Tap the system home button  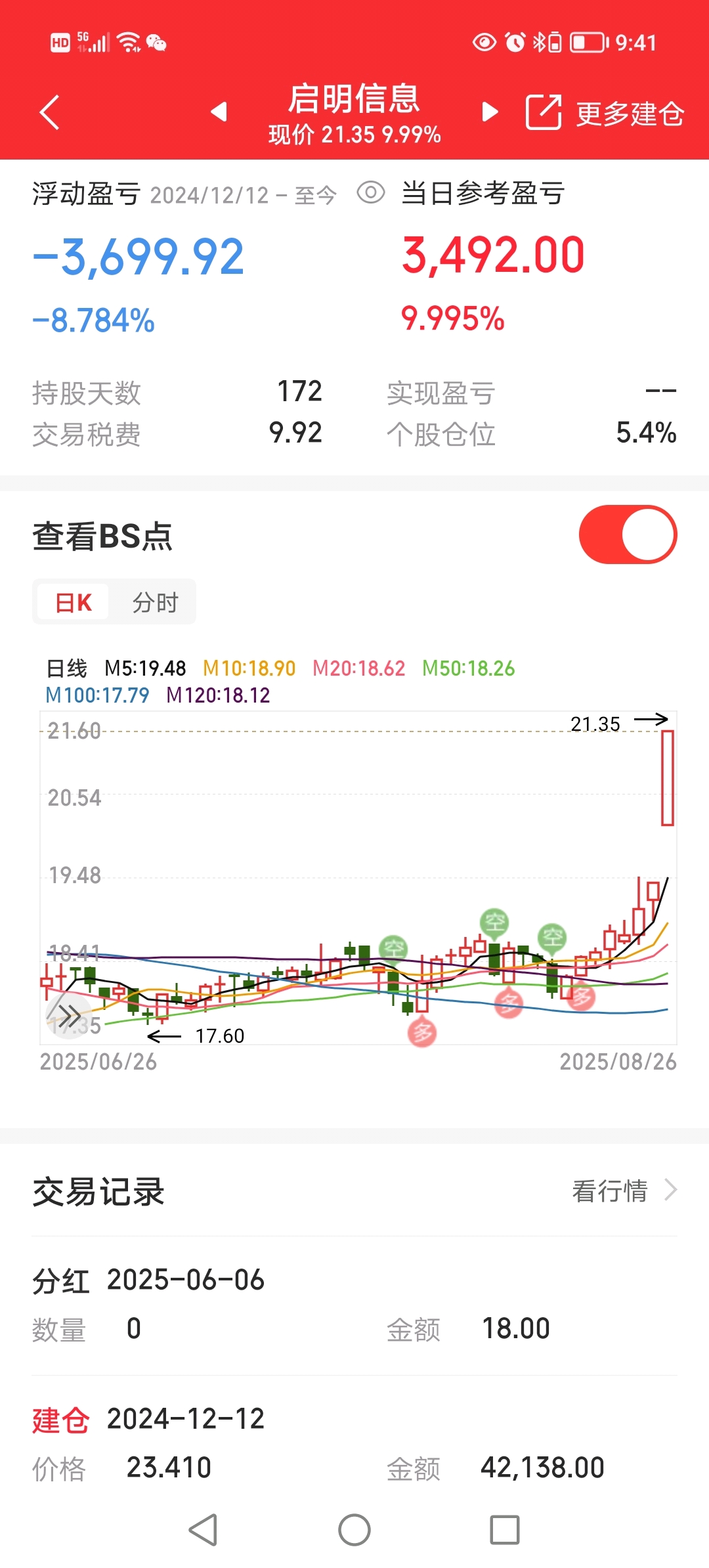[354, 1530]
